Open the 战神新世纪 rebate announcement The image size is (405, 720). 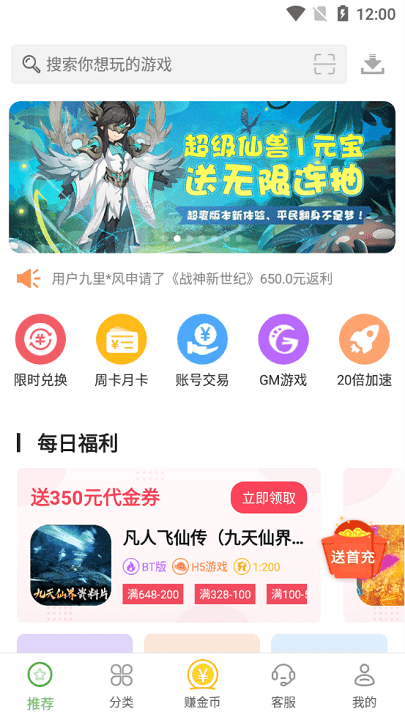[x=192, y=279]
